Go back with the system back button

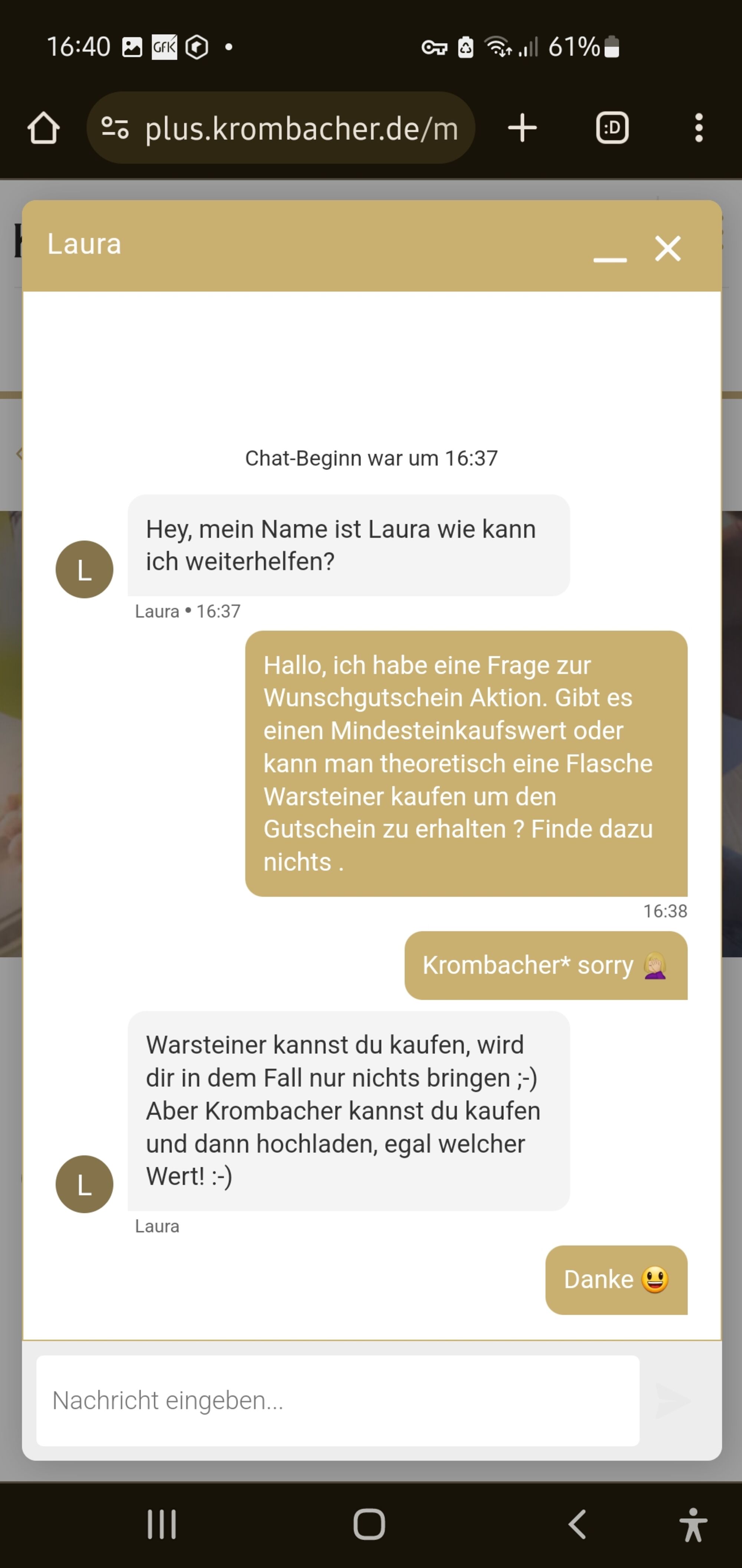tap(576, 1524)
